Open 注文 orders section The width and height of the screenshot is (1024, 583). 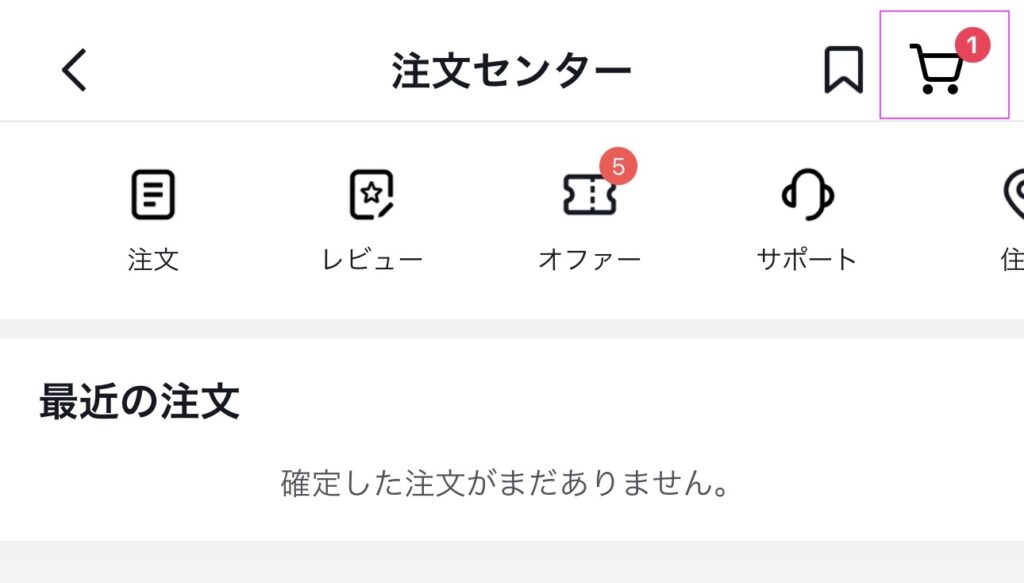pyautogui.click(x=153, y=218)
